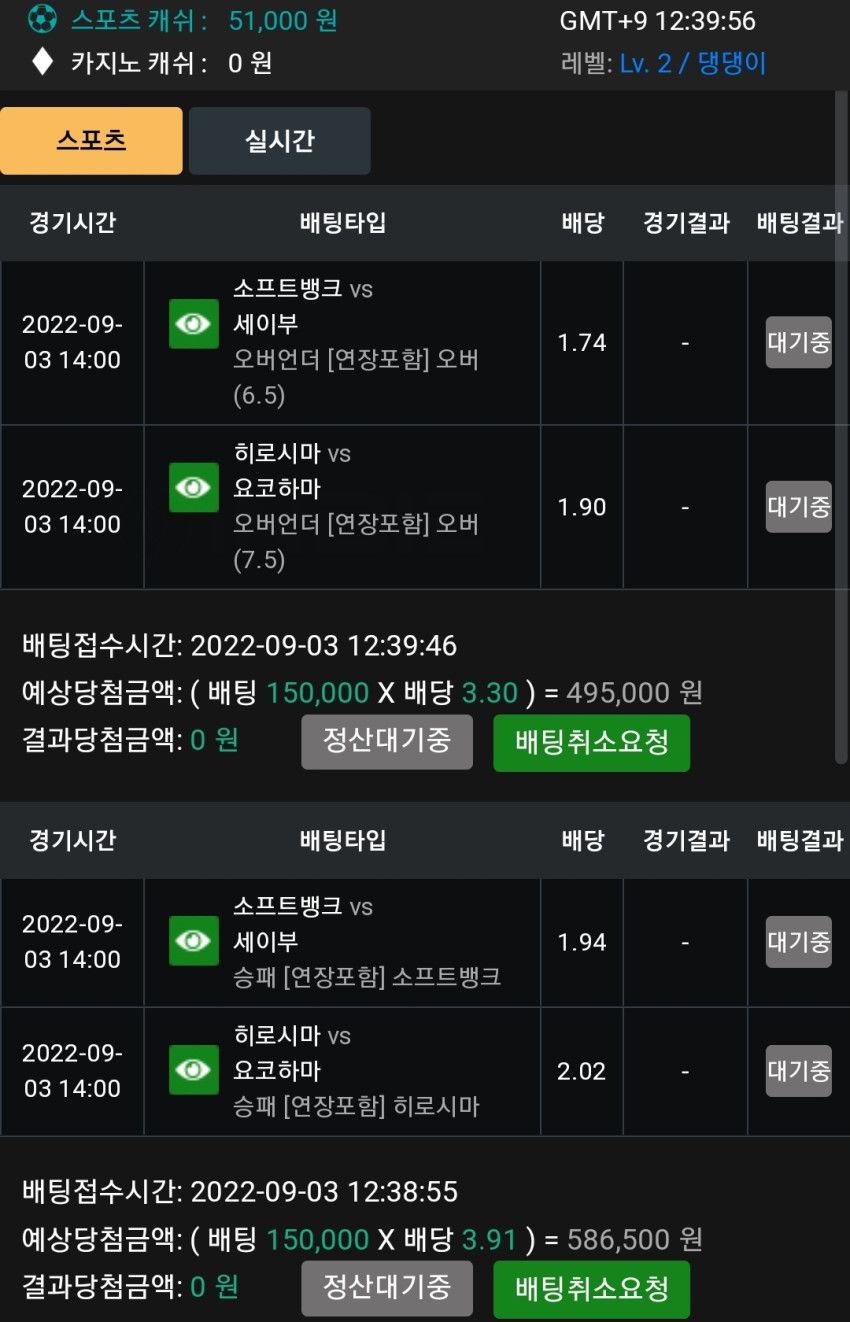Tap eye icon for 소프트뱅크 vs 세이부 오버언더 bet

(194, 324)
